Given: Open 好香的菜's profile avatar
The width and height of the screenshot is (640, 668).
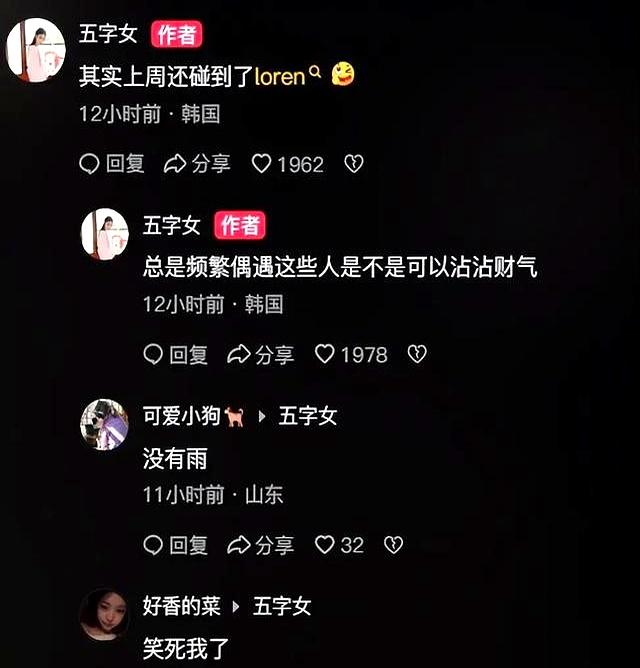Looking at the screenshot, I should pos(104,613).
